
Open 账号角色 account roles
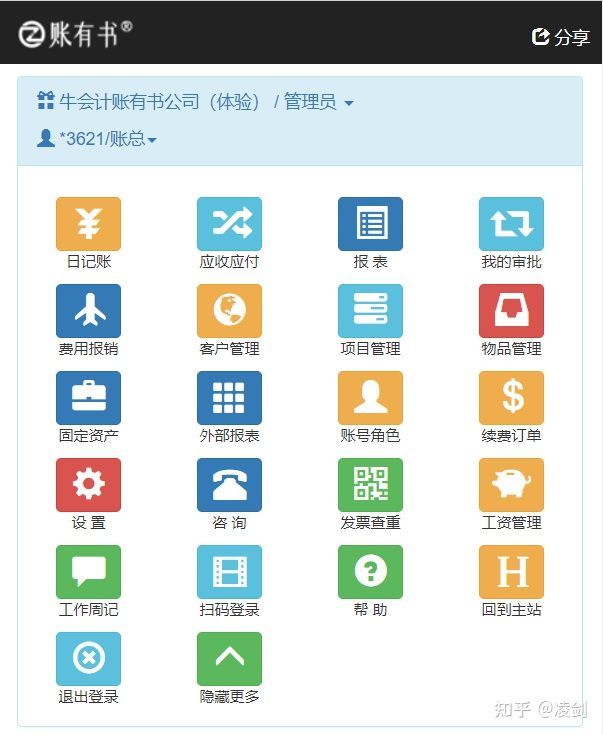(370, 407)
